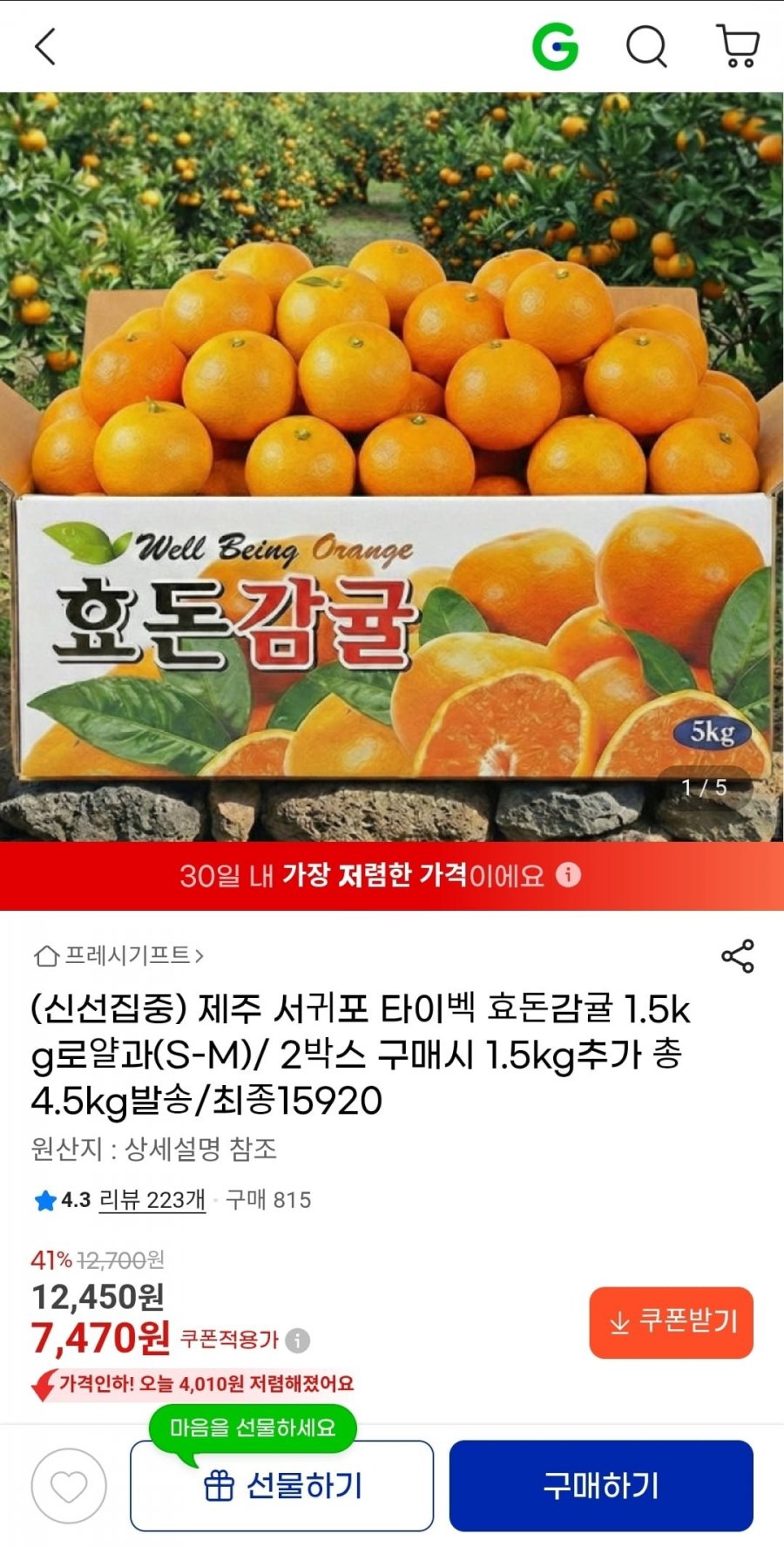Open search with the magnifier icon
The height and width of the screenshot is (1547, 784).
click(646, 46)
